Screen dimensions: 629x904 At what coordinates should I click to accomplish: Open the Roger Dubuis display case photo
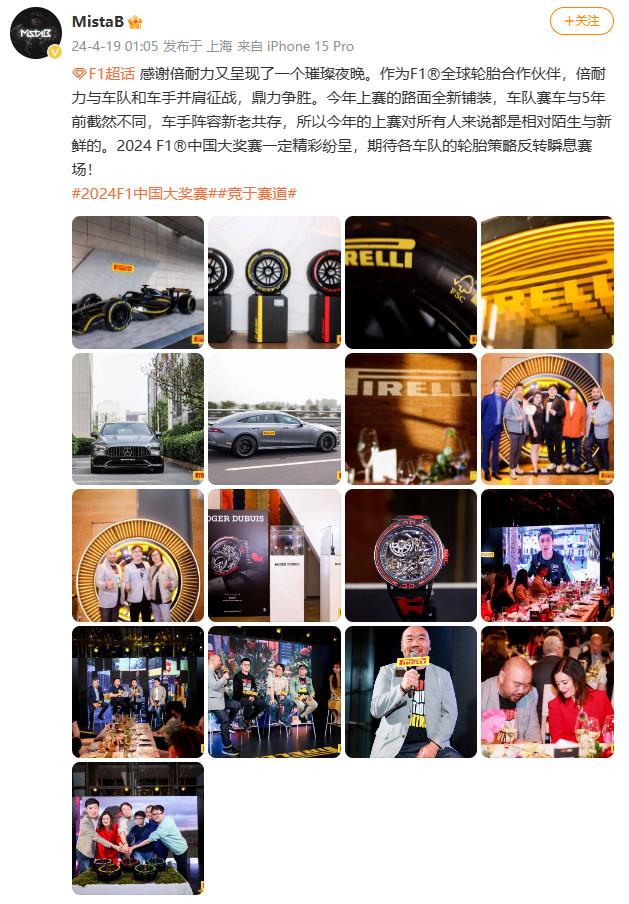pyautogui.click(x=274, y=555)
